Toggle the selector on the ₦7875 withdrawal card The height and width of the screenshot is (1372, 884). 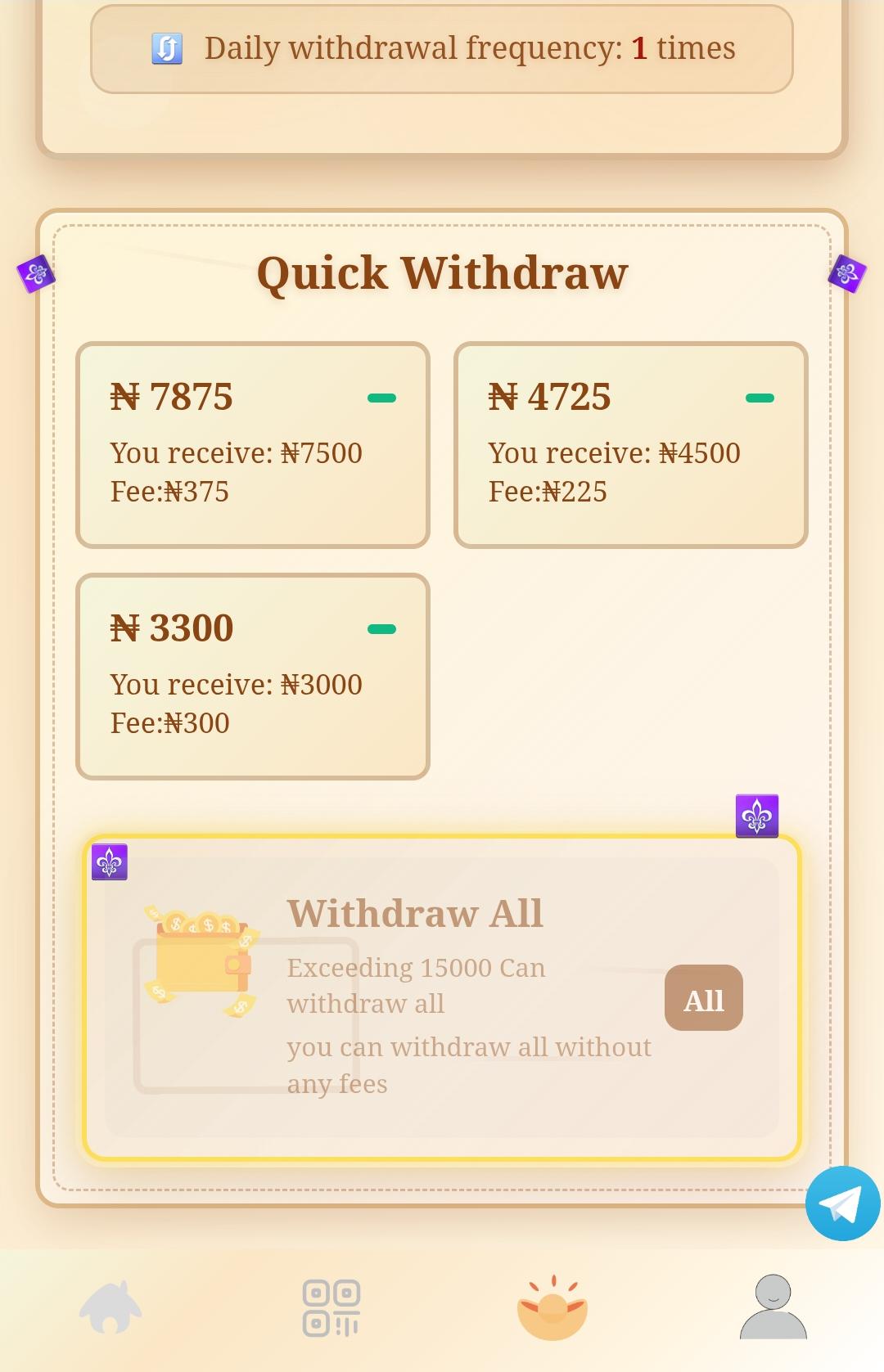coord(381,398)
